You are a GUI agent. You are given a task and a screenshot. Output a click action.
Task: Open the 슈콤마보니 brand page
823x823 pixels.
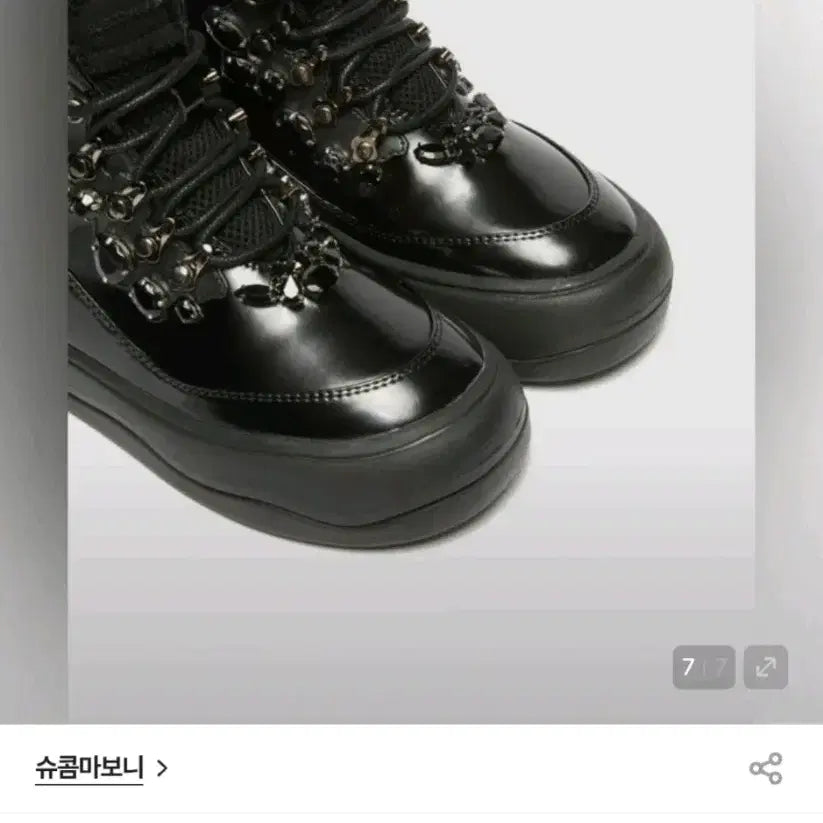pos(100,768)
